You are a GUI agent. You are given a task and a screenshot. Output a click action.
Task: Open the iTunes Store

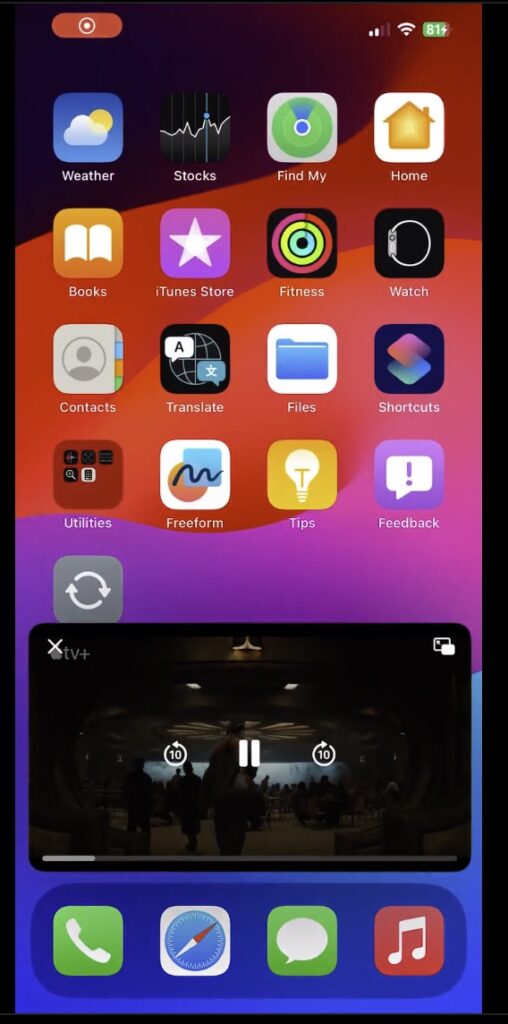click(195, 243)
